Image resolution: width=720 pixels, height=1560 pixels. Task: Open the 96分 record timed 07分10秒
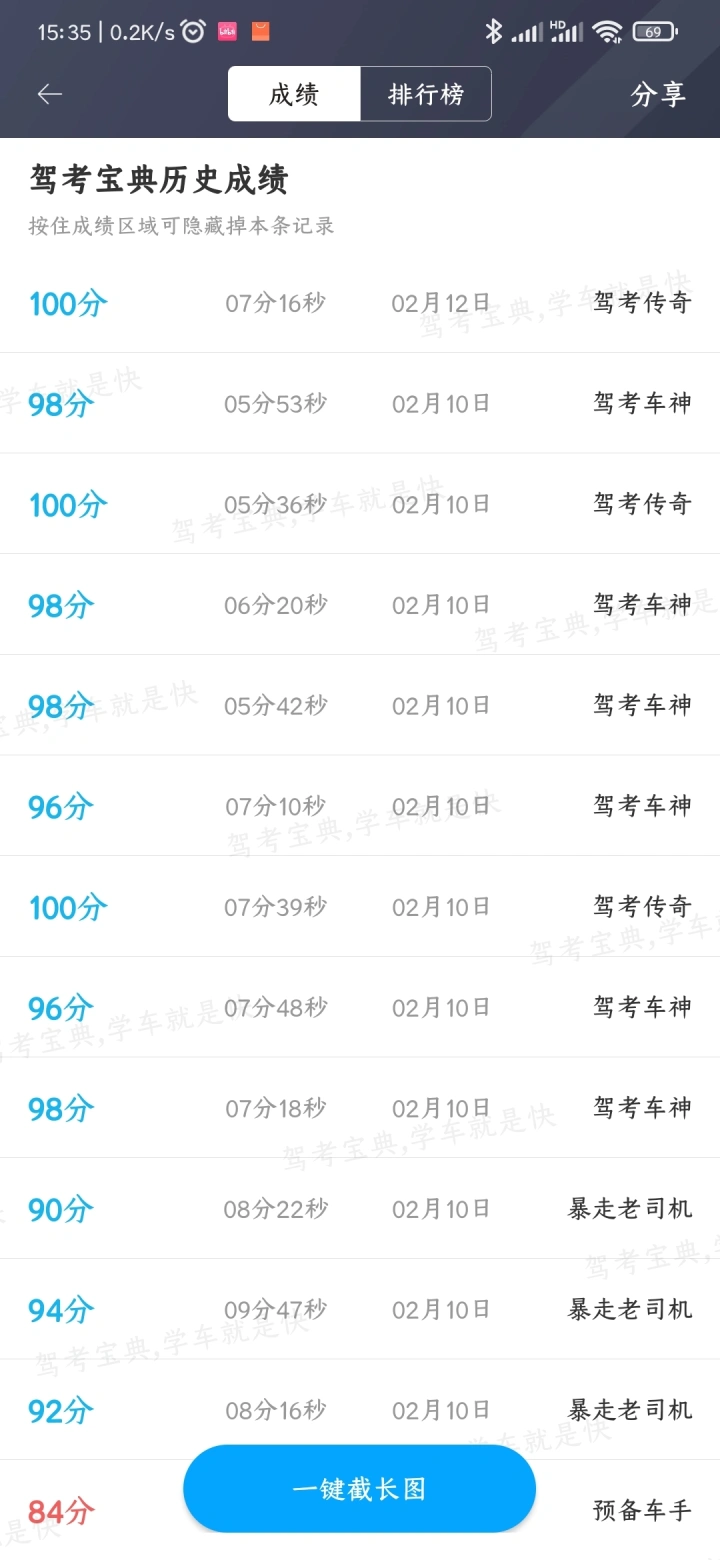(360, 806)
